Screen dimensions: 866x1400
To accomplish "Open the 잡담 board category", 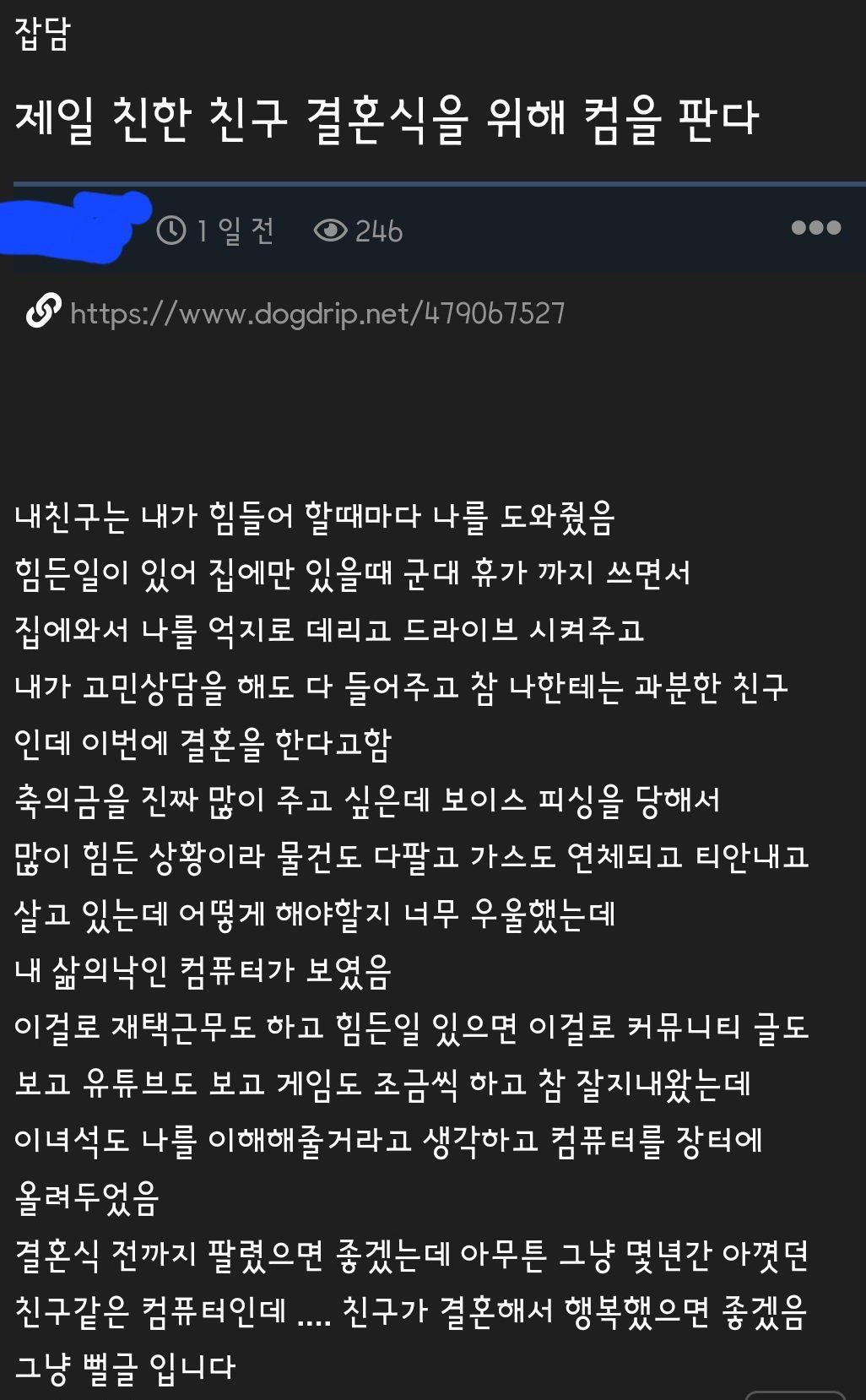I will 42,35.
